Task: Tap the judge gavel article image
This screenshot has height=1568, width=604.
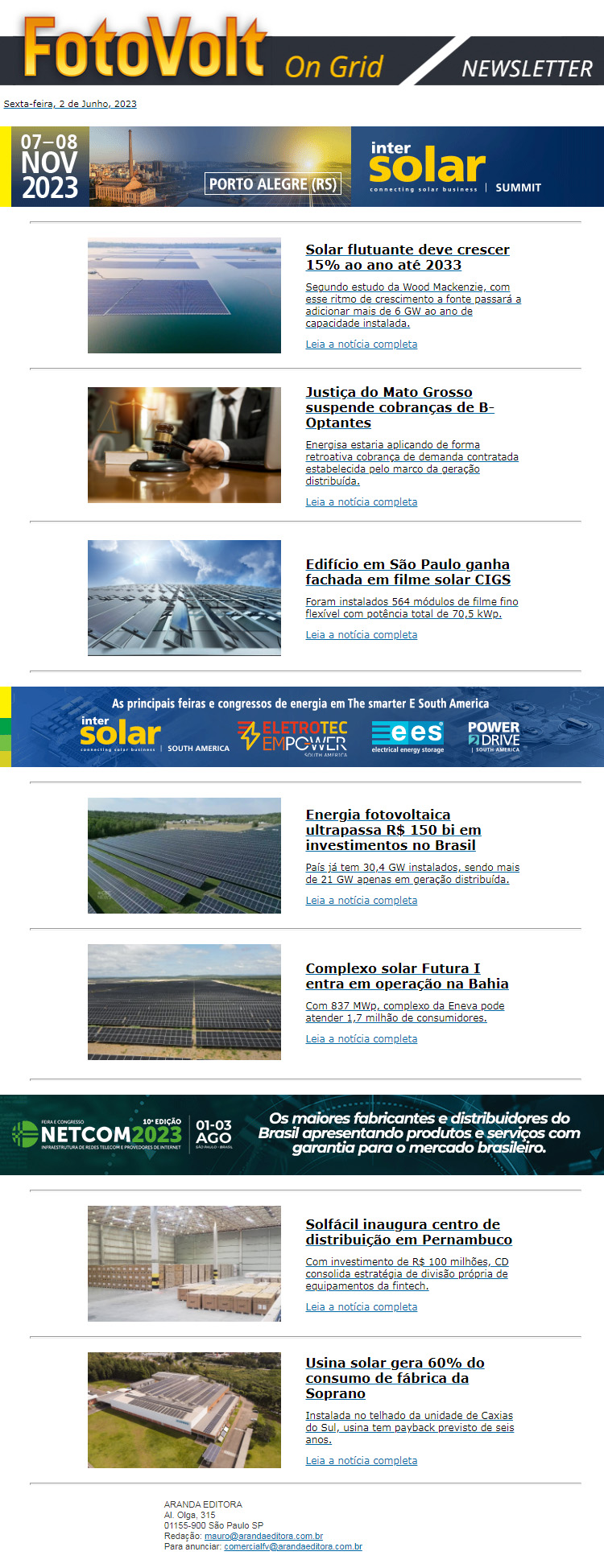Action: pos(184,445)
